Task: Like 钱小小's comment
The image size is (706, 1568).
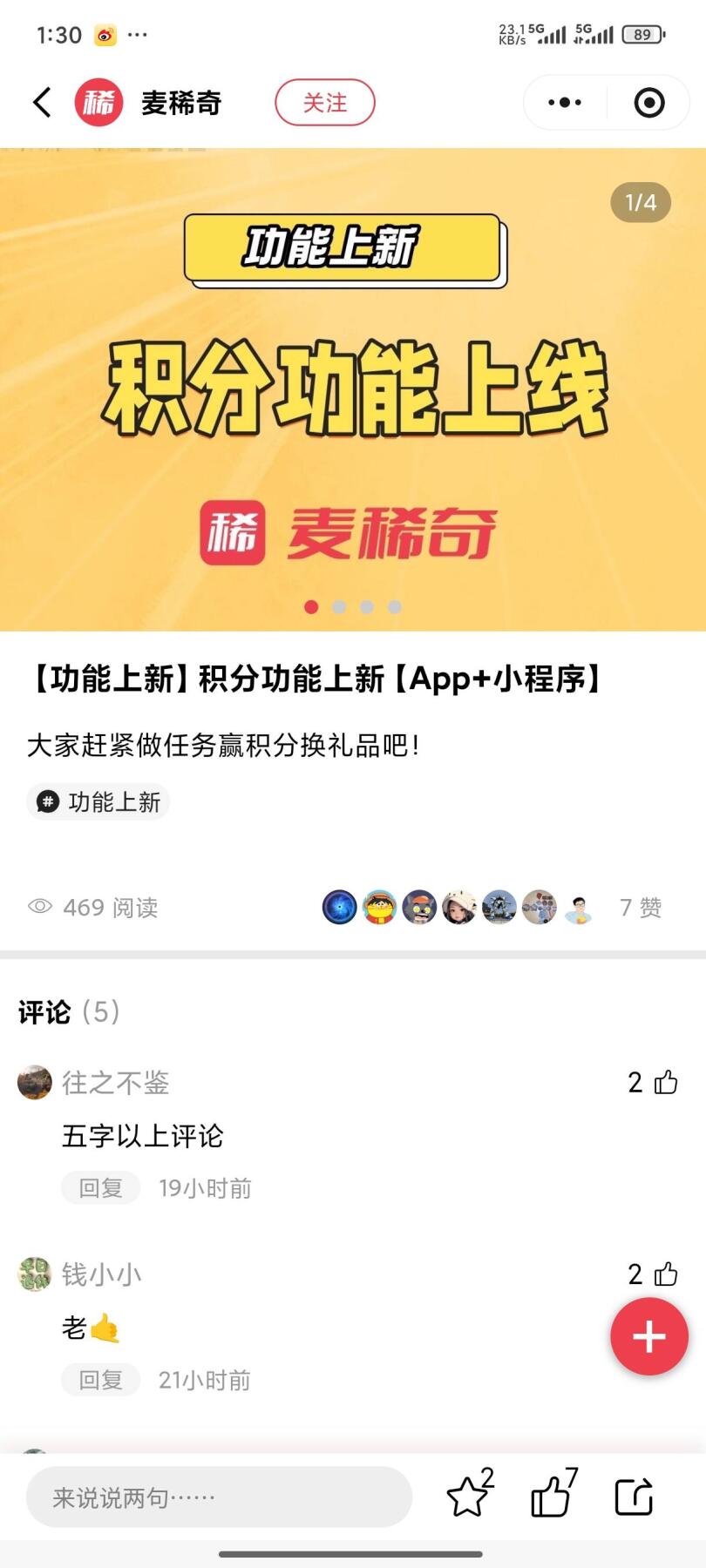Action: (x=666, y=1274)
